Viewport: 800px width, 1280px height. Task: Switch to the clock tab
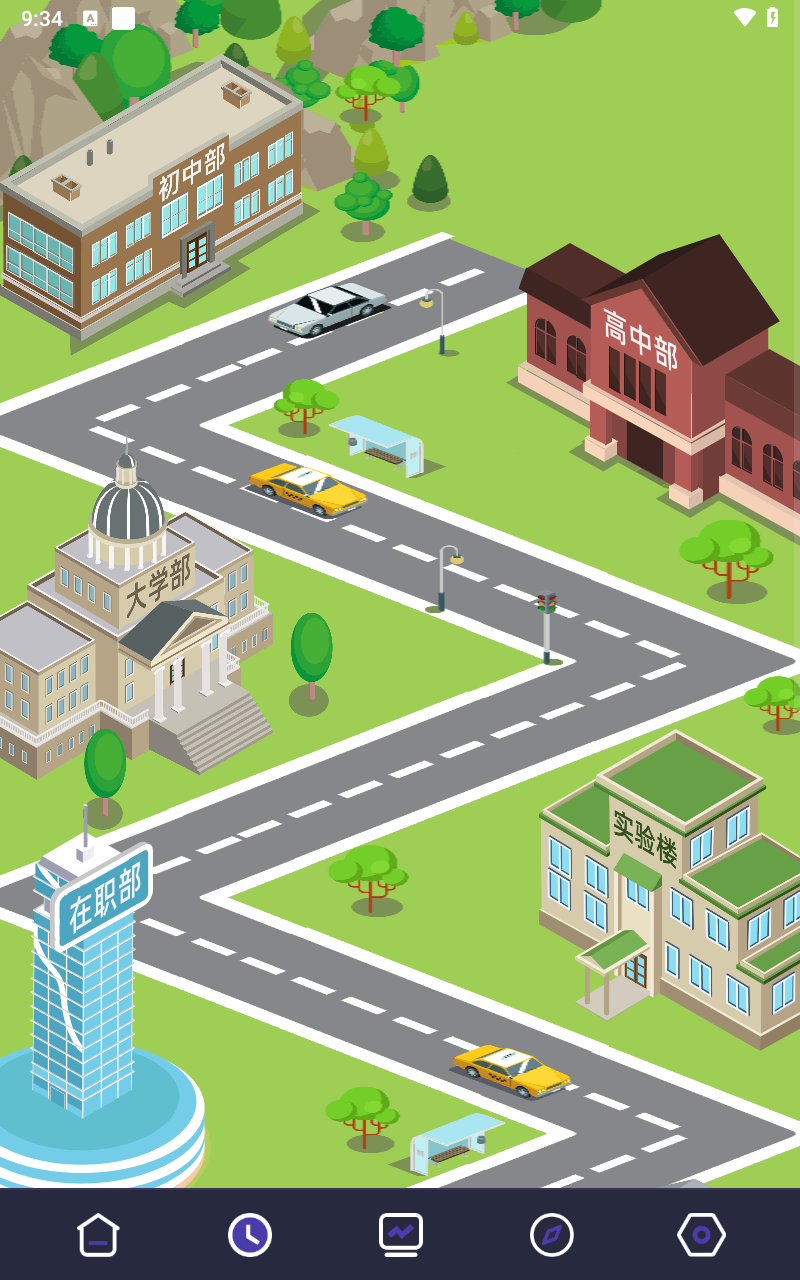(x=250, y=1235)
